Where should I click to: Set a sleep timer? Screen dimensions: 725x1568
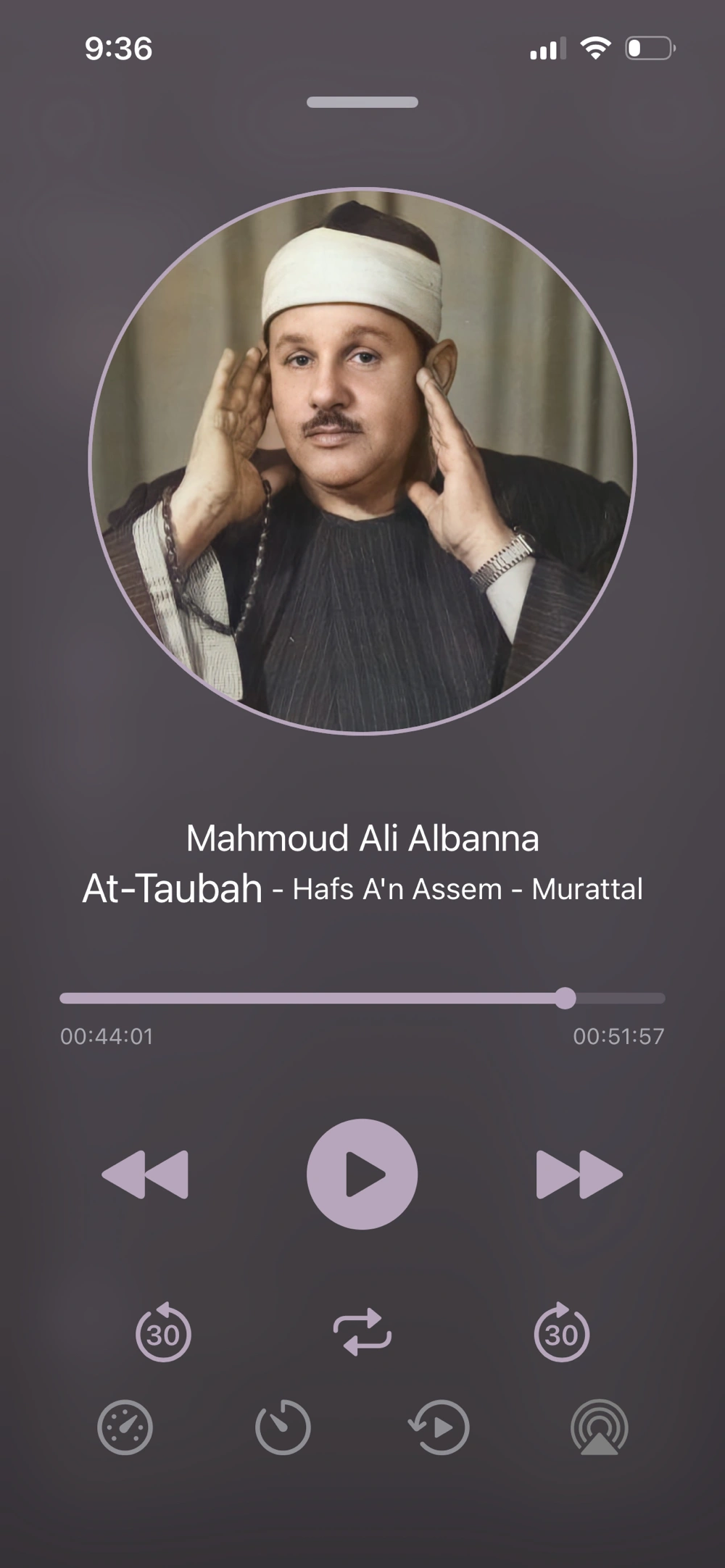(x=283, y=1428)
